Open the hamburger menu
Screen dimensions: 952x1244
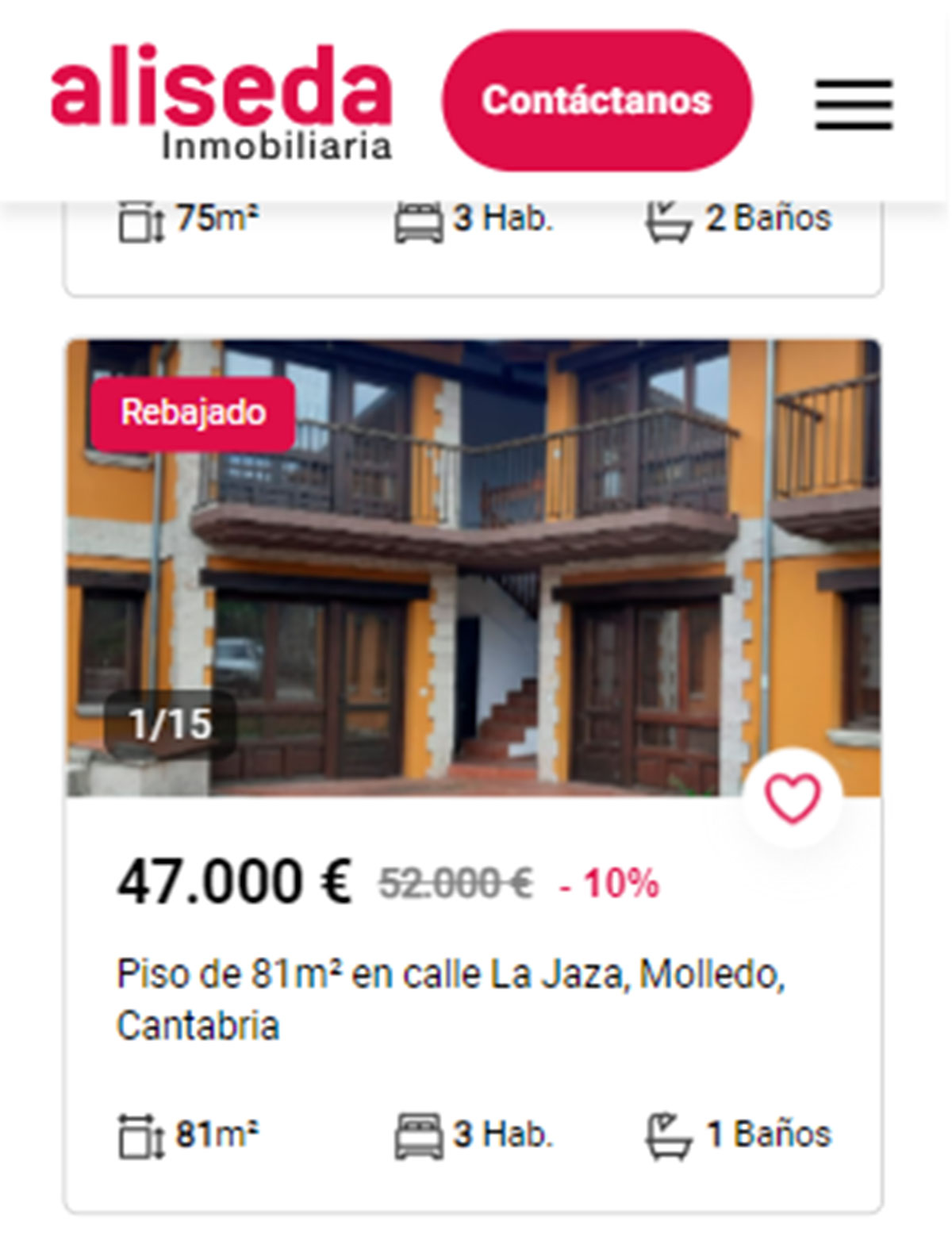click(854, 104)
